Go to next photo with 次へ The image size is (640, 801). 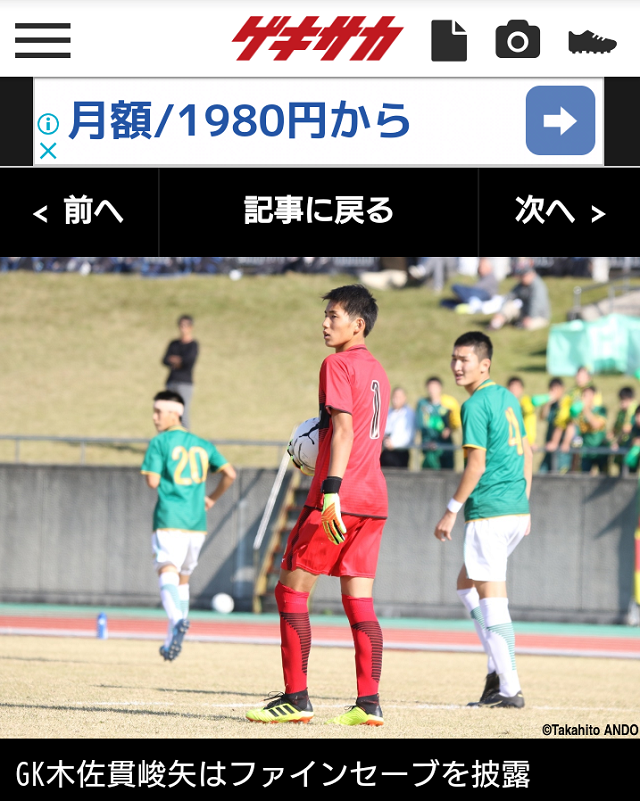(559, 211)
